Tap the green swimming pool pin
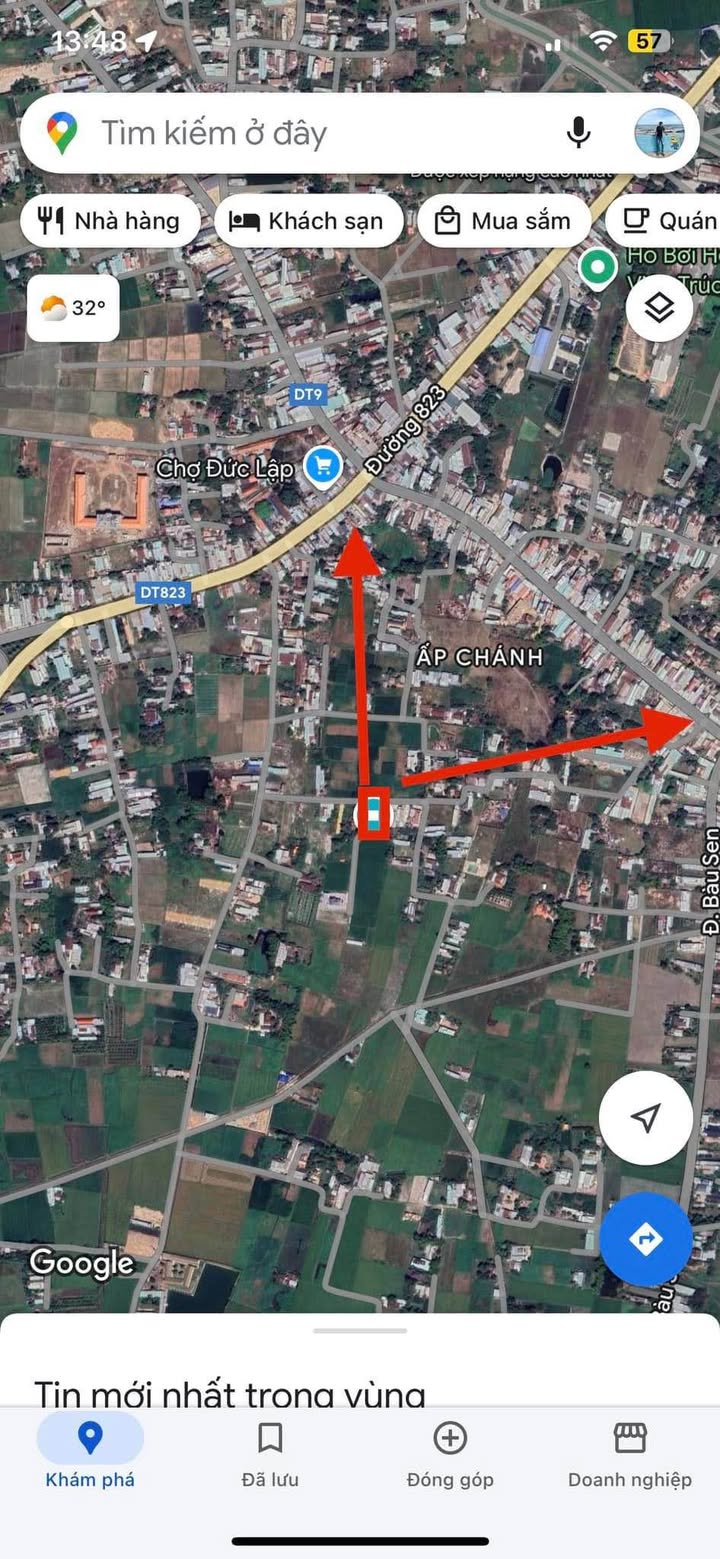The width and height of the screenshot is (720, 1559). click(598, 268)
